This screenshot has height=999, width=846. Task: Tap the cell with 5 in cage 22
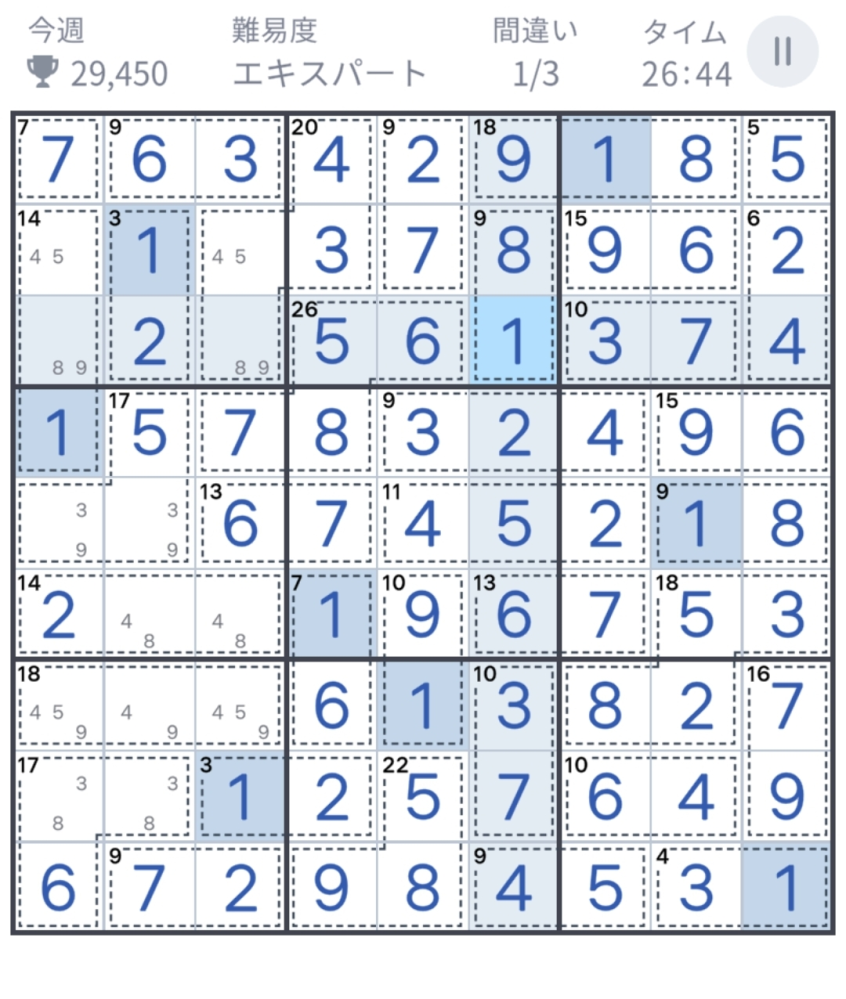[x=423, y=797]
